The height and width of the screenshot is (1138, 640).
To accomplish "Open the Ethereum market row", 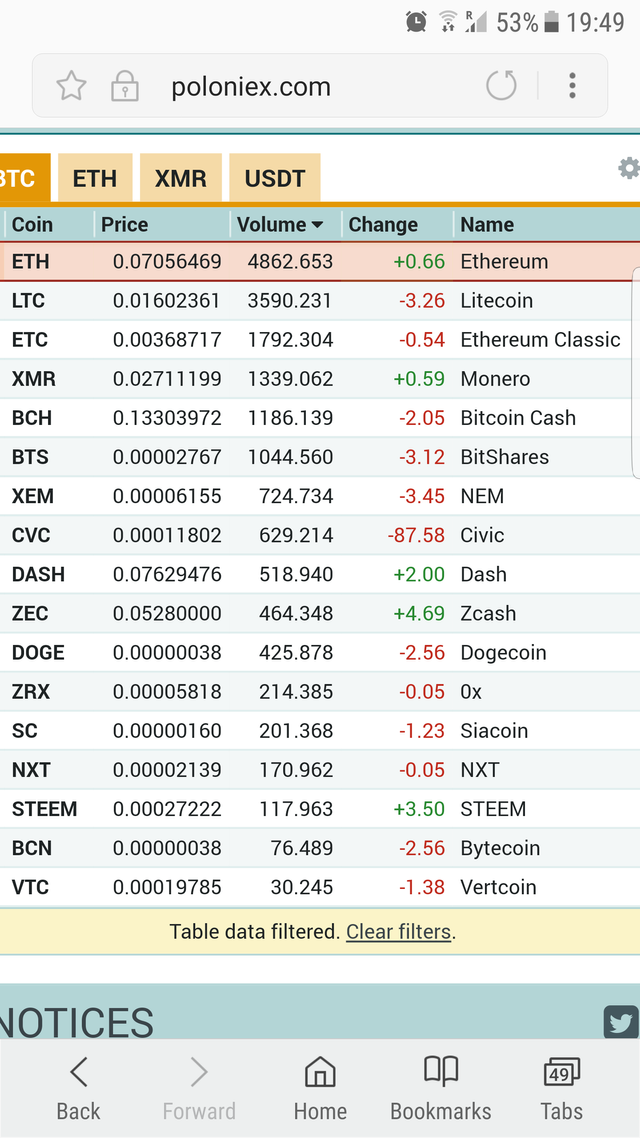I will [320, 262].
